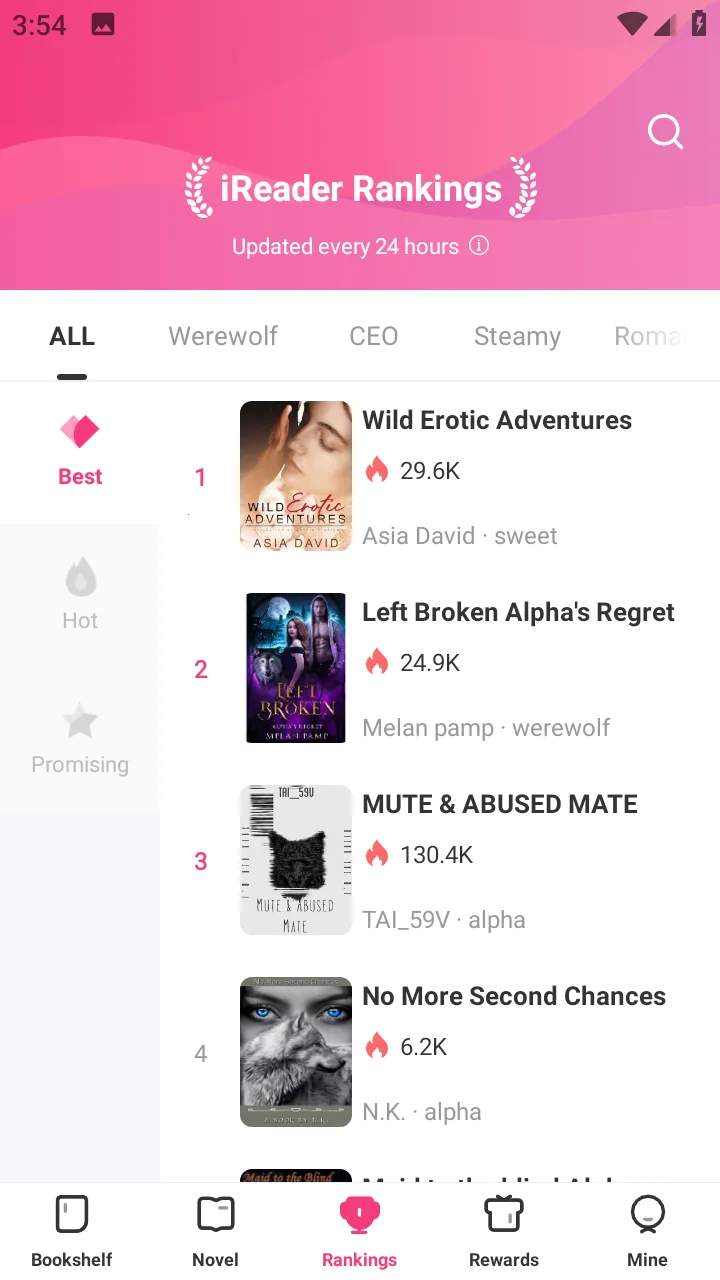Open Left Broken Alpha's Regret
Viewport: 720px width, 1280px height.
pyautogui.click(x=518, y=612)
